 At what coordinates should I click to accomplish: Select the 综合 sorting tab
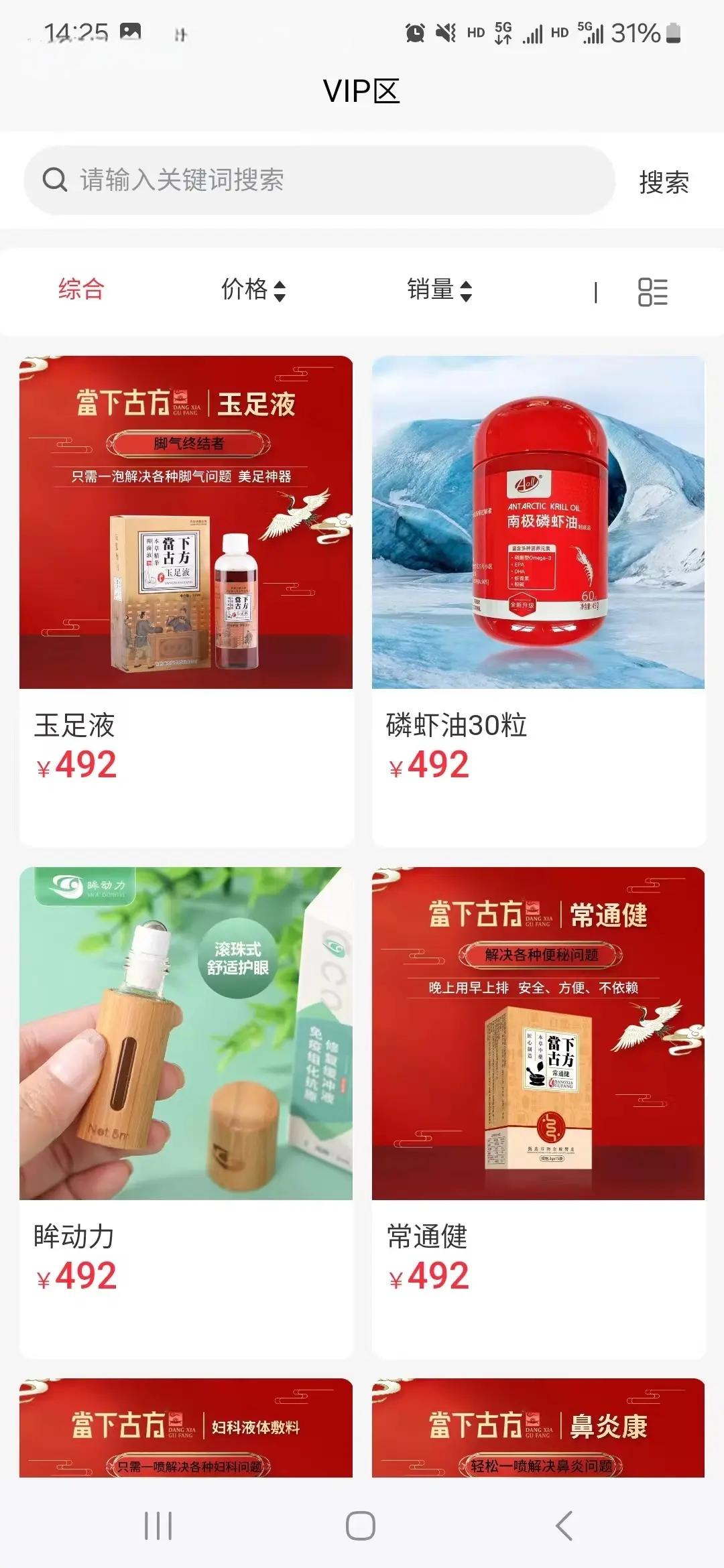point(81,289)
